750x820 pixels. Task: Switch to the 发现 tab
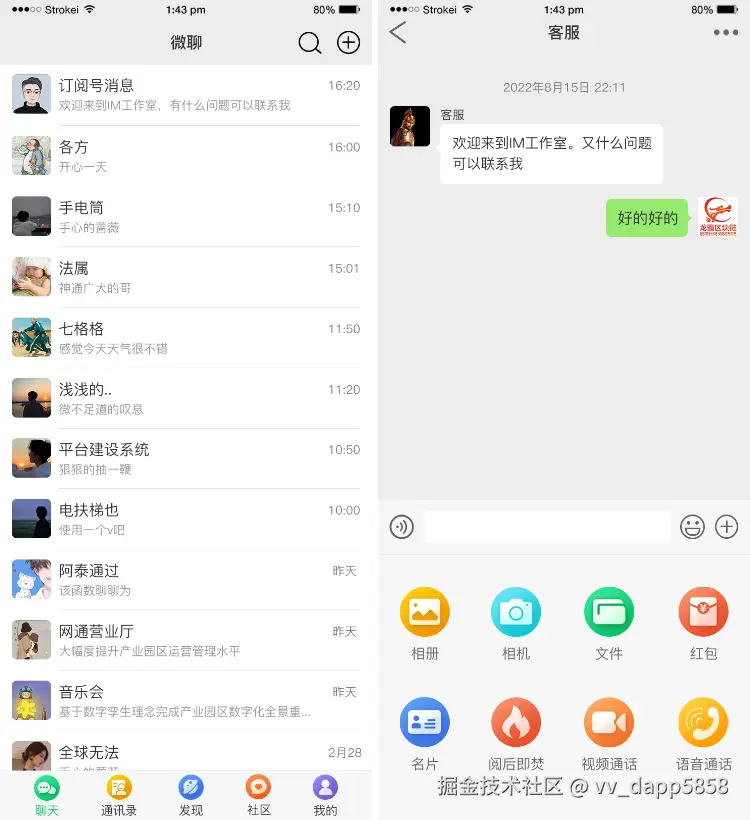[191, 796]
